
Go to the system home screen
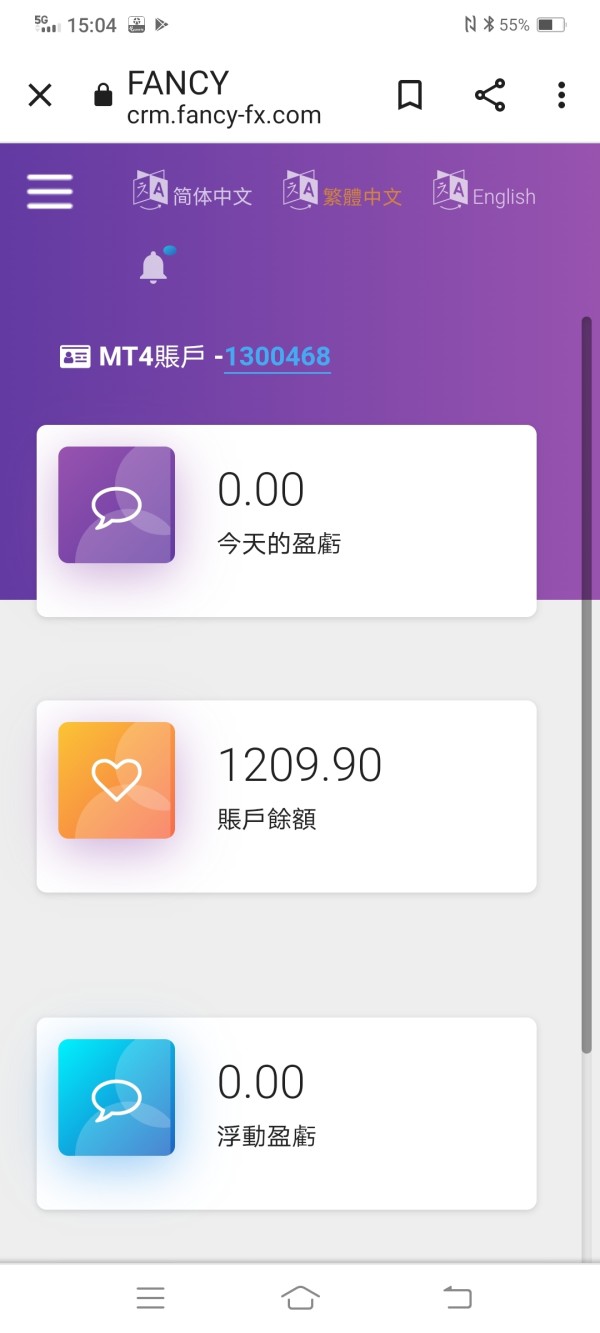tap(300, 1298)
